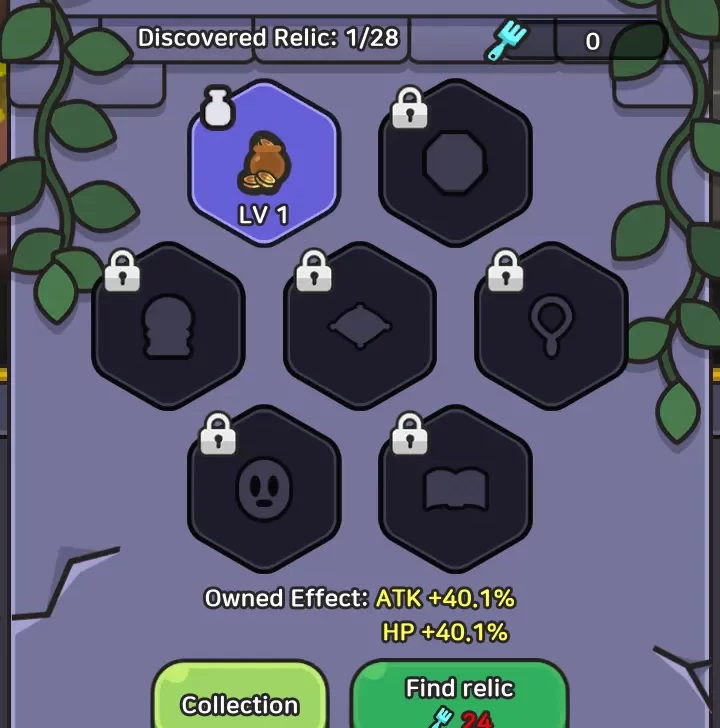
Task: Tap the Find relic button
Action: coord(459,697)
